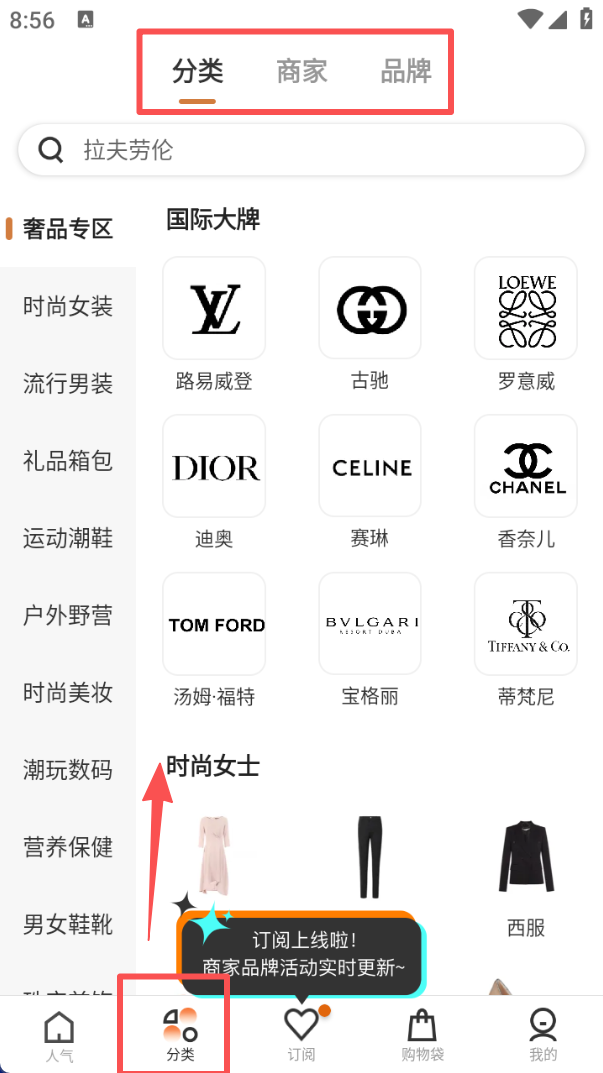
Task: Switch to the 我的 profile tab
Action: 543,1035
